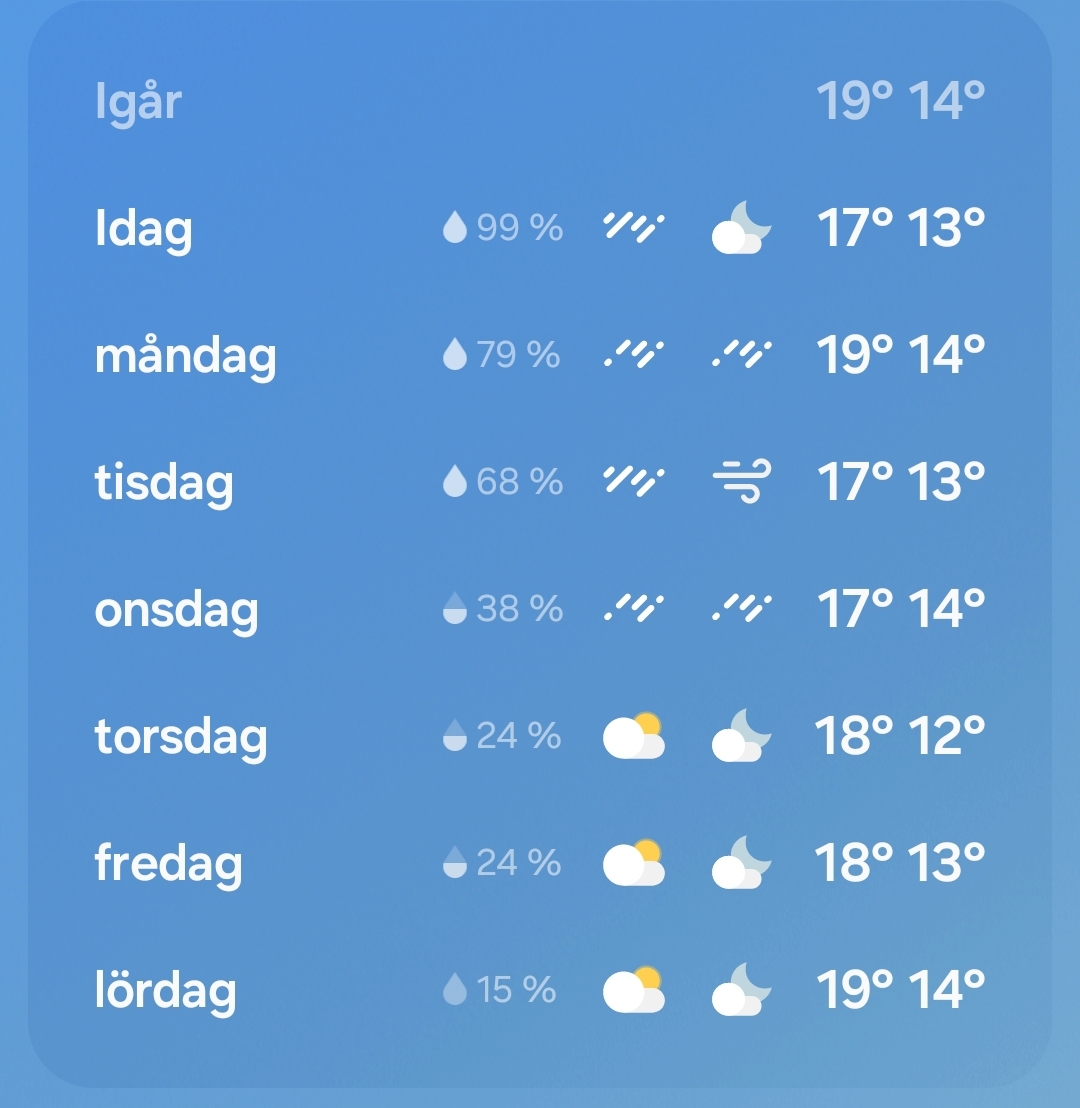The width and height of the screenshot is (1080, 1108).
Task: View tisdag forecast details
Action: click(x=540, y=482)
